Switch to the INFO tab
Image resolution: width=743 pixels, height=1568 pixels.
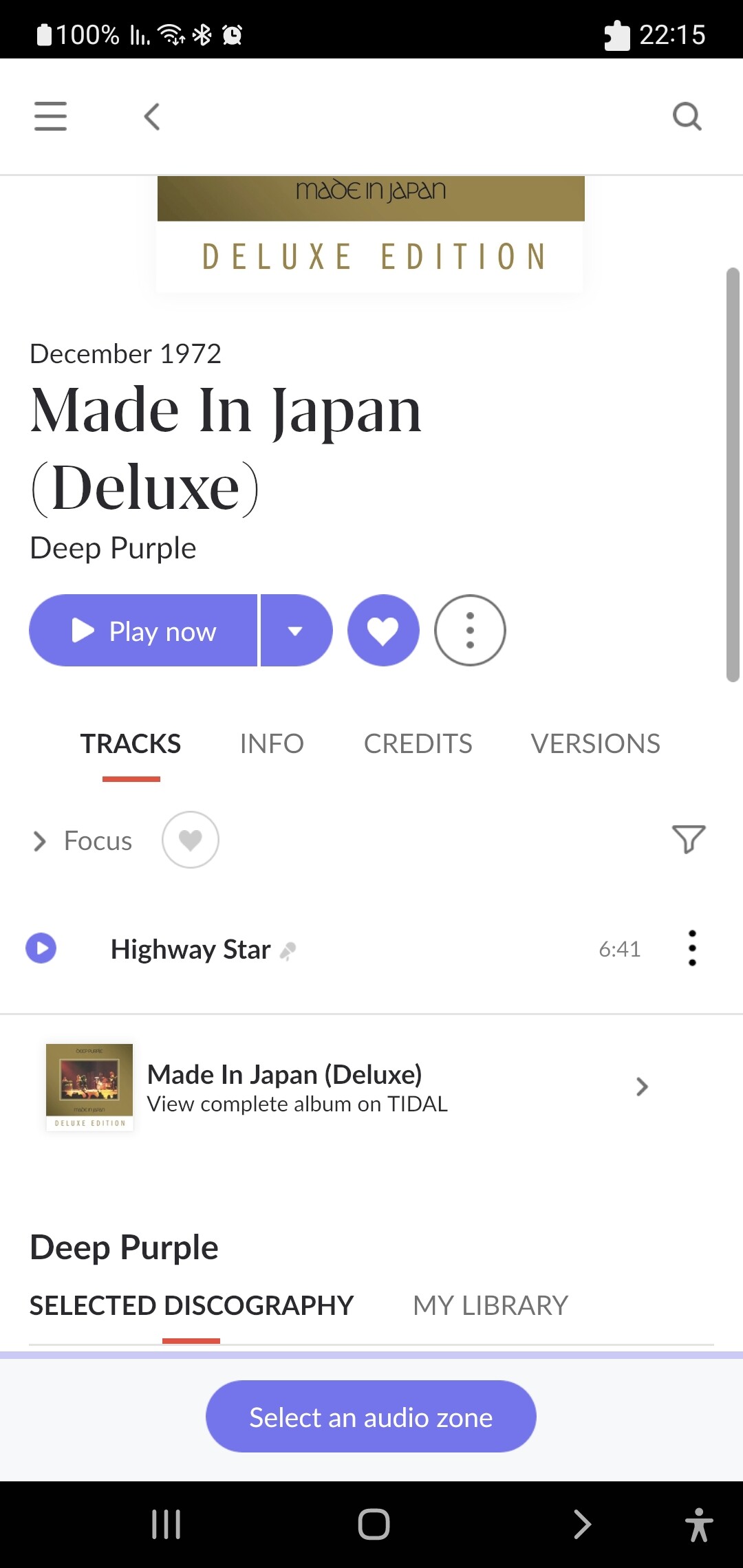(x=272, y=743)
